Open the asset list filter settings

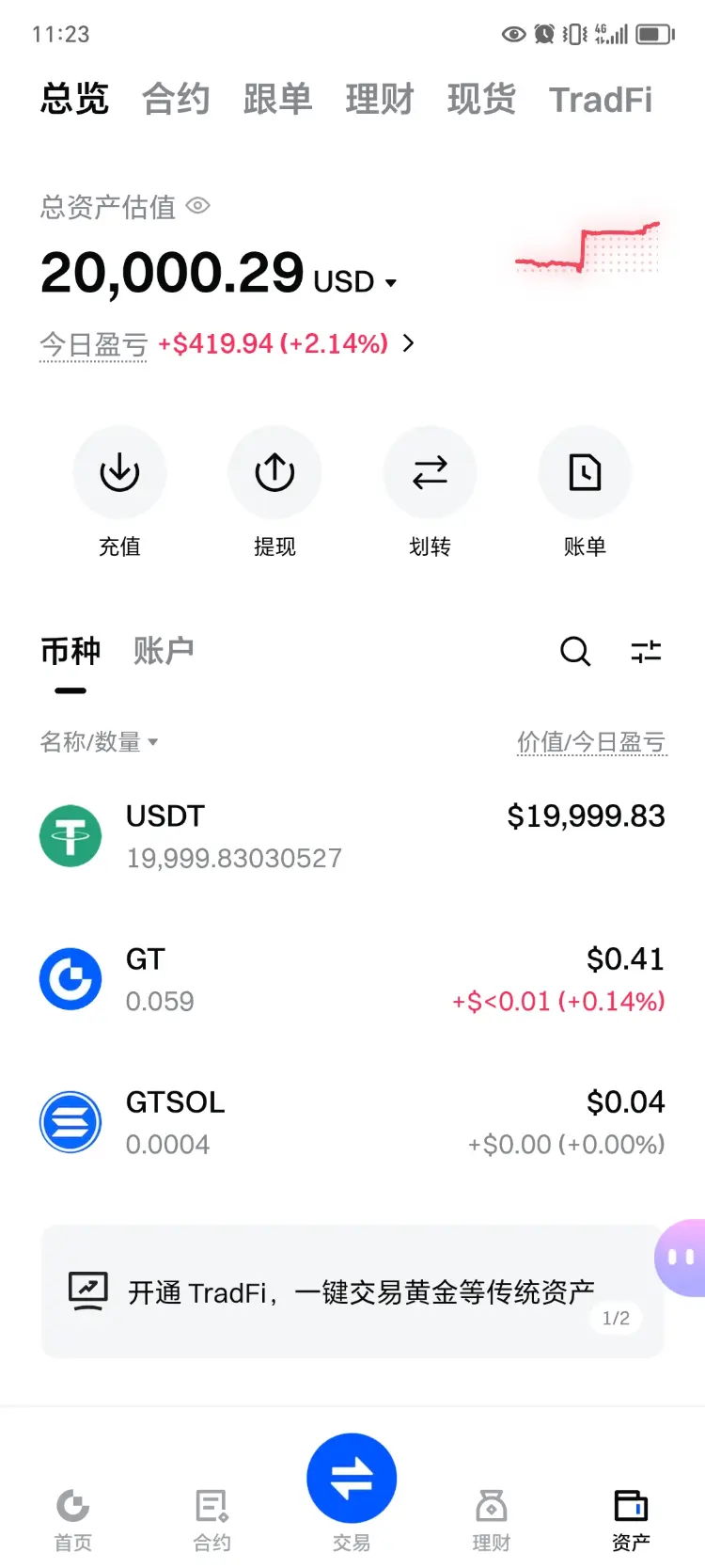pyautogui.click(x=646, y=651)
